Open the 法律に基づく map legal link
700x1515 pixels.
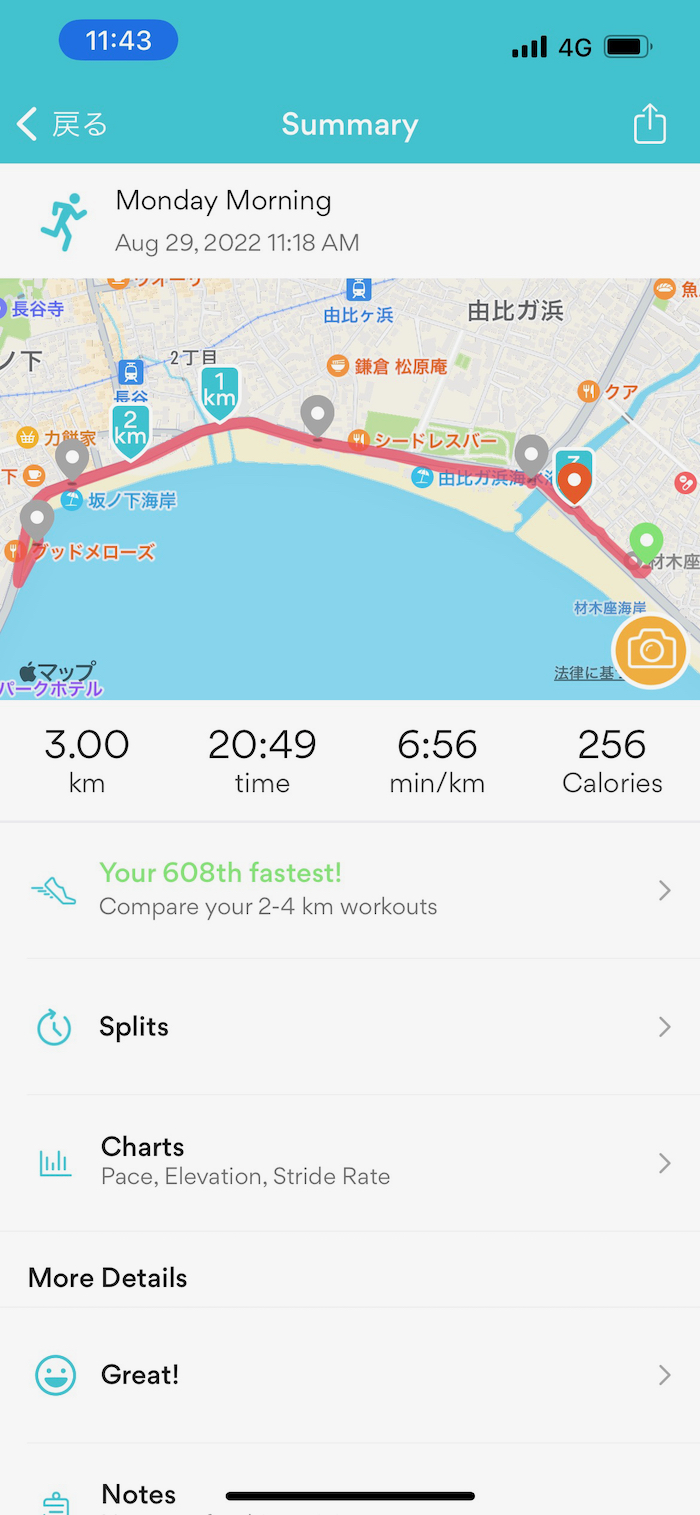(x=584, y=674)
